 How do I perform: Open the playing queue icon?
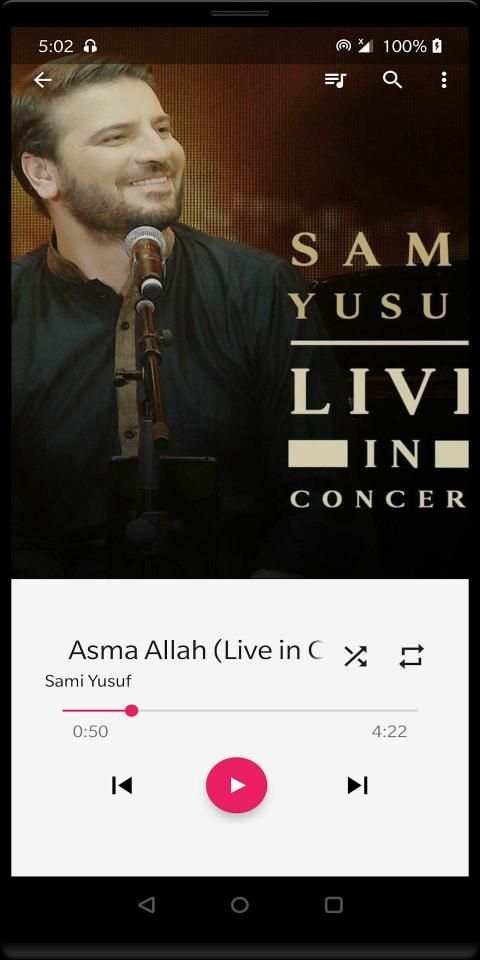[336, 80]
